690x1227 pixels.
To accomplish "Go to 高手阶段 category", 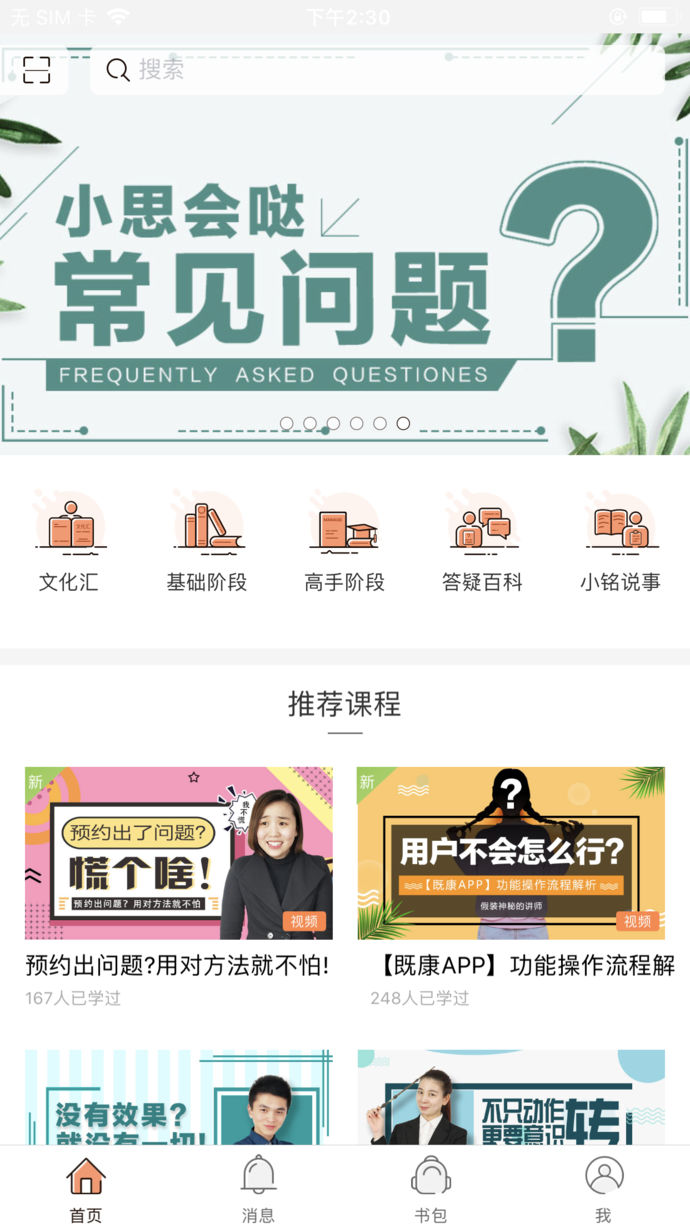I will (345, 542).
